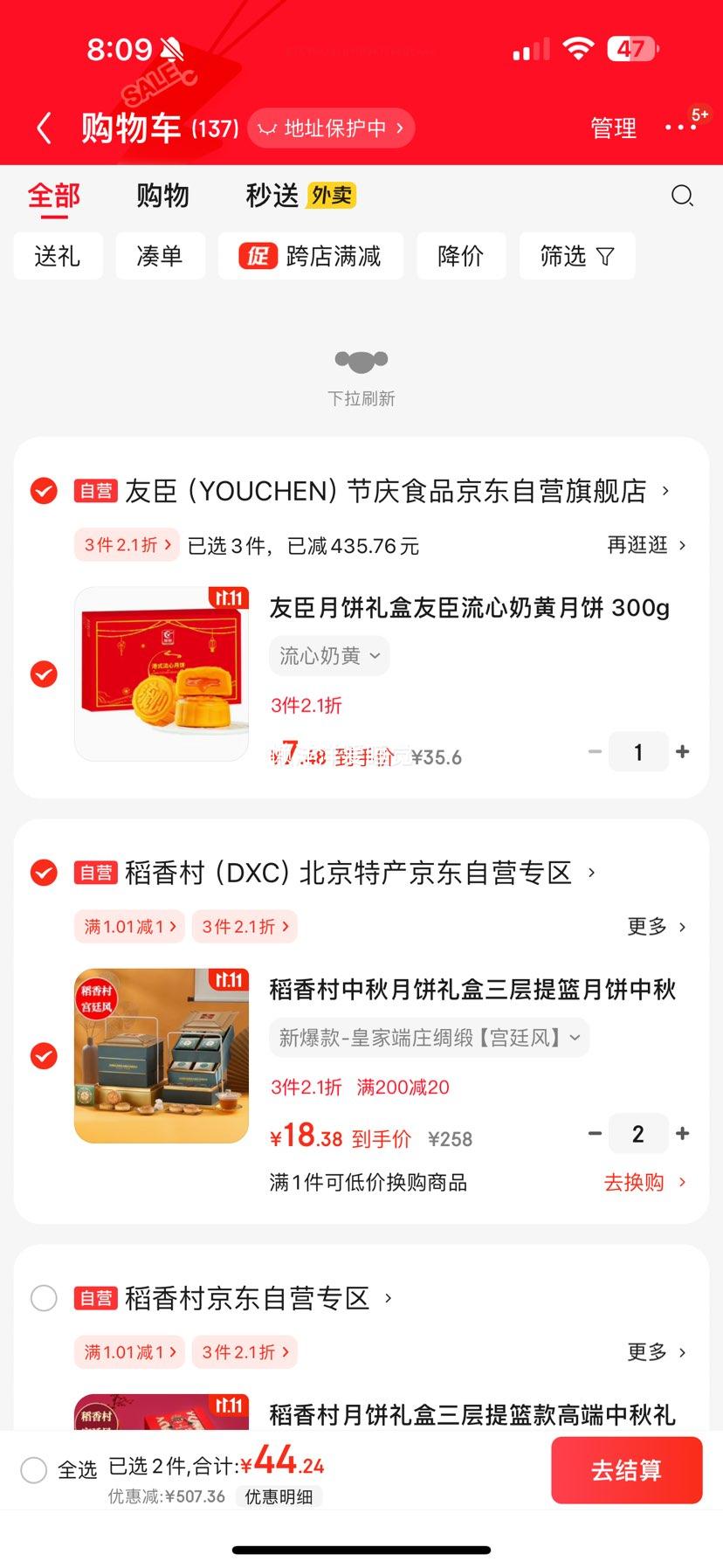Switch to the 秒送 外卖 tab
This screenshot has width=723, height=1568.
coord(300,196)
